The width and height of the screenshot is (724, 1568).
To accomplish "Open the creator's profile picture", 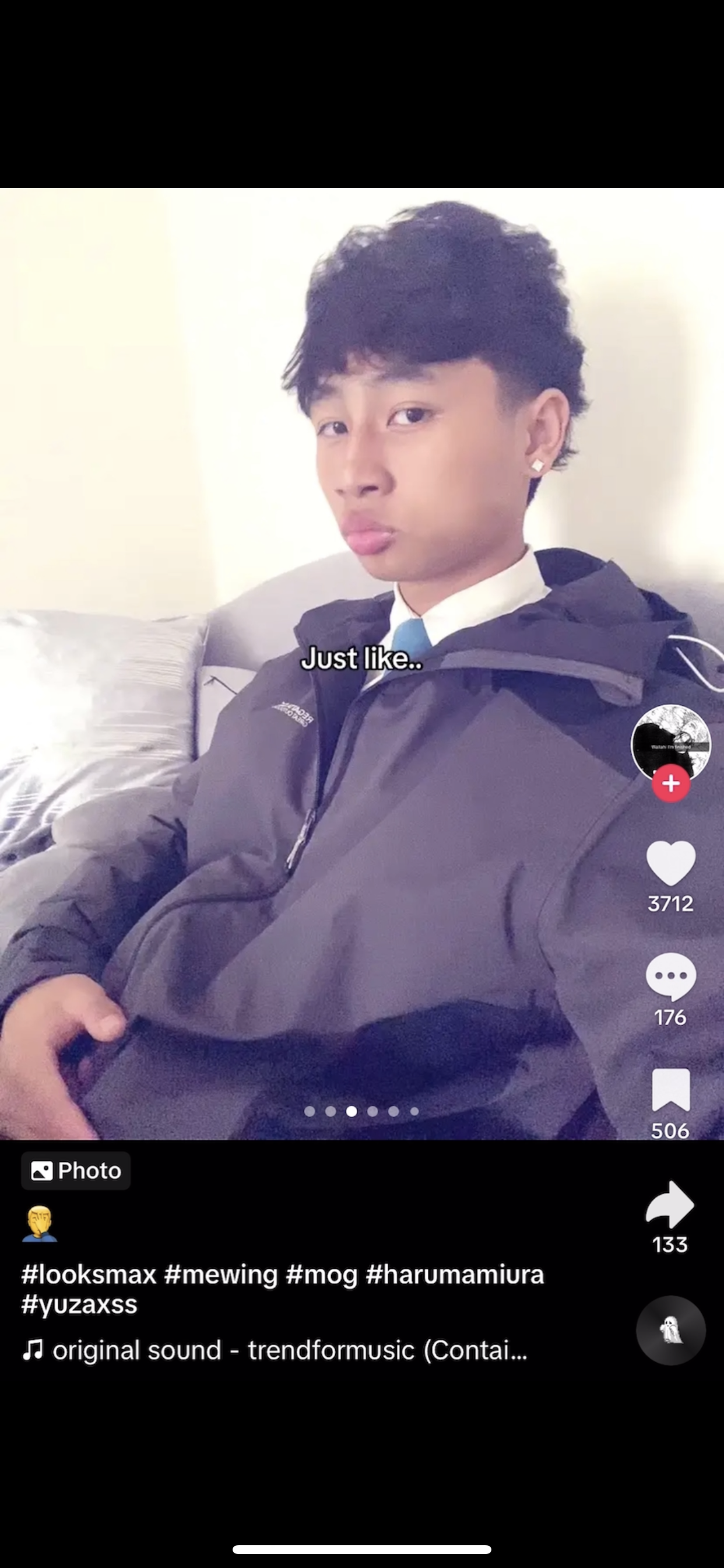I will [670, 740].
